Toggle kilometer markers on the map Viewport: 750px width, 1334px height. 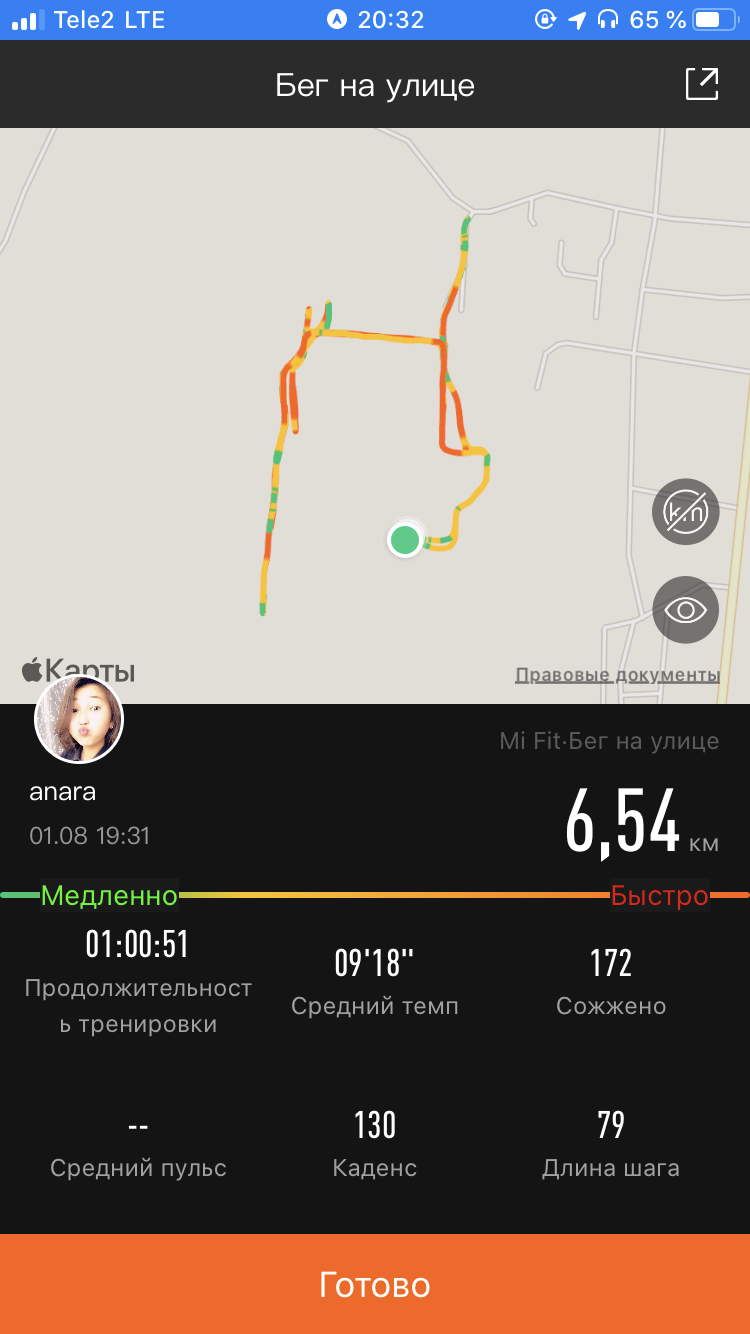[x=685, y=512]
